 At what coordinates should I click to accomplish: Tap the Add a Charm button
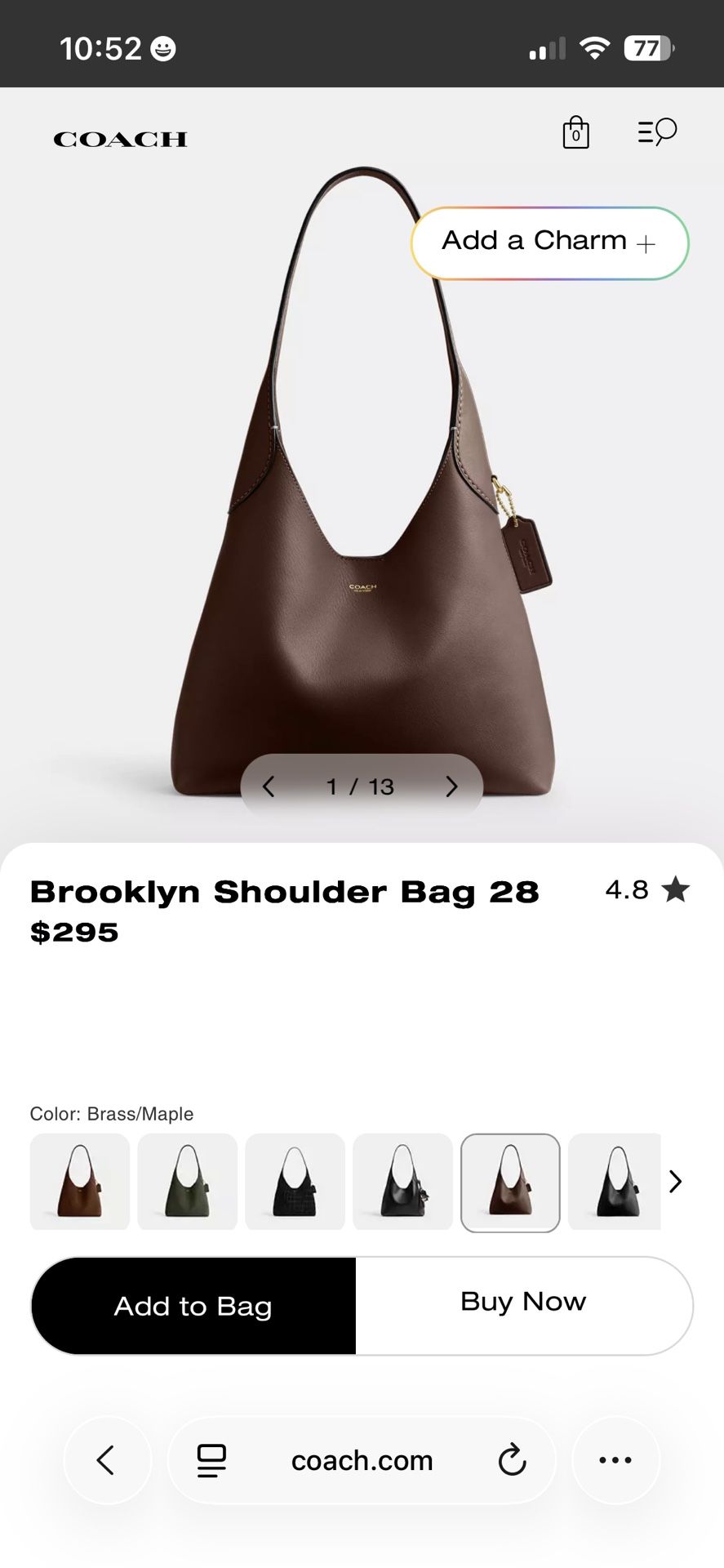pyautogui.click(x=549, y=242)
